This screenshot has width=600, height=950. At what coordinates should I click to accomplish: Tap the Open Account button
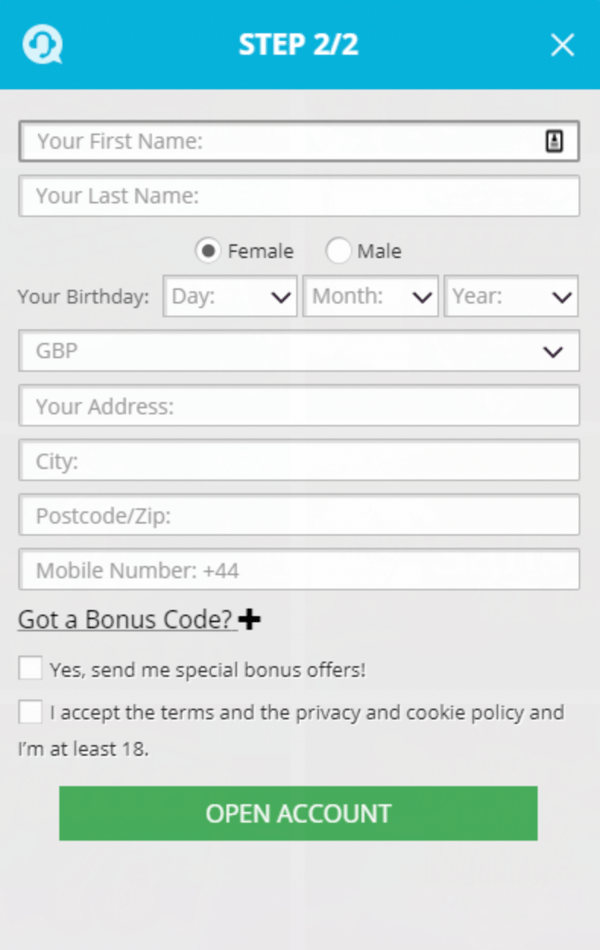click(298, 813)
